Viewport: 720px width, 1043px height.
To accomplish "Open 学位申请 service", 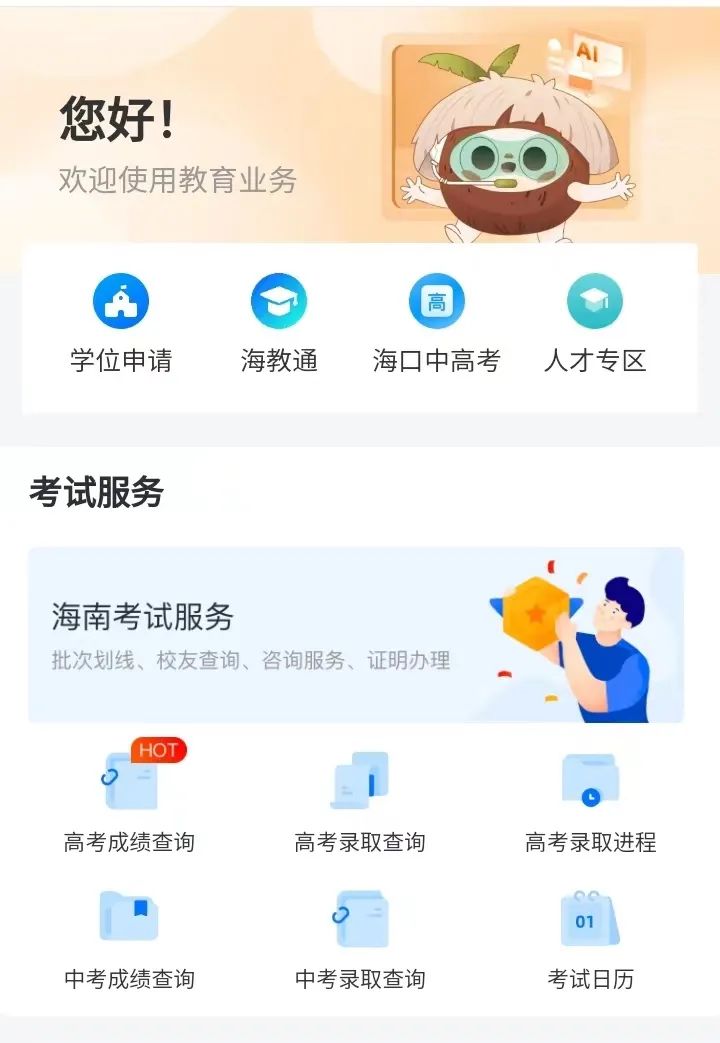I will click(x=121, y=323).
